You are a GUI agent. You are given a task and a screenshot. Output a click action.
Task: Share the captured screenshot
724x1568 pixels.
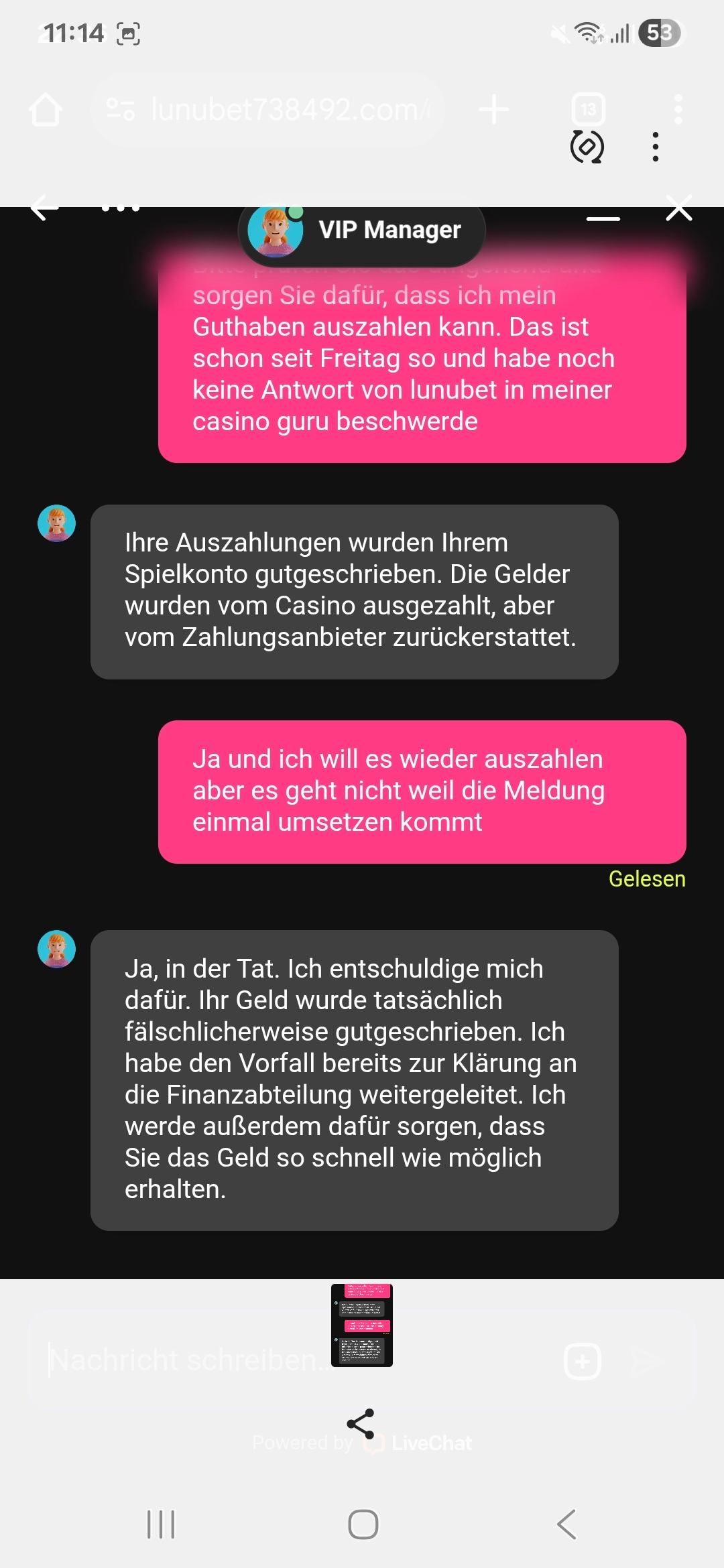point(361,1425)
